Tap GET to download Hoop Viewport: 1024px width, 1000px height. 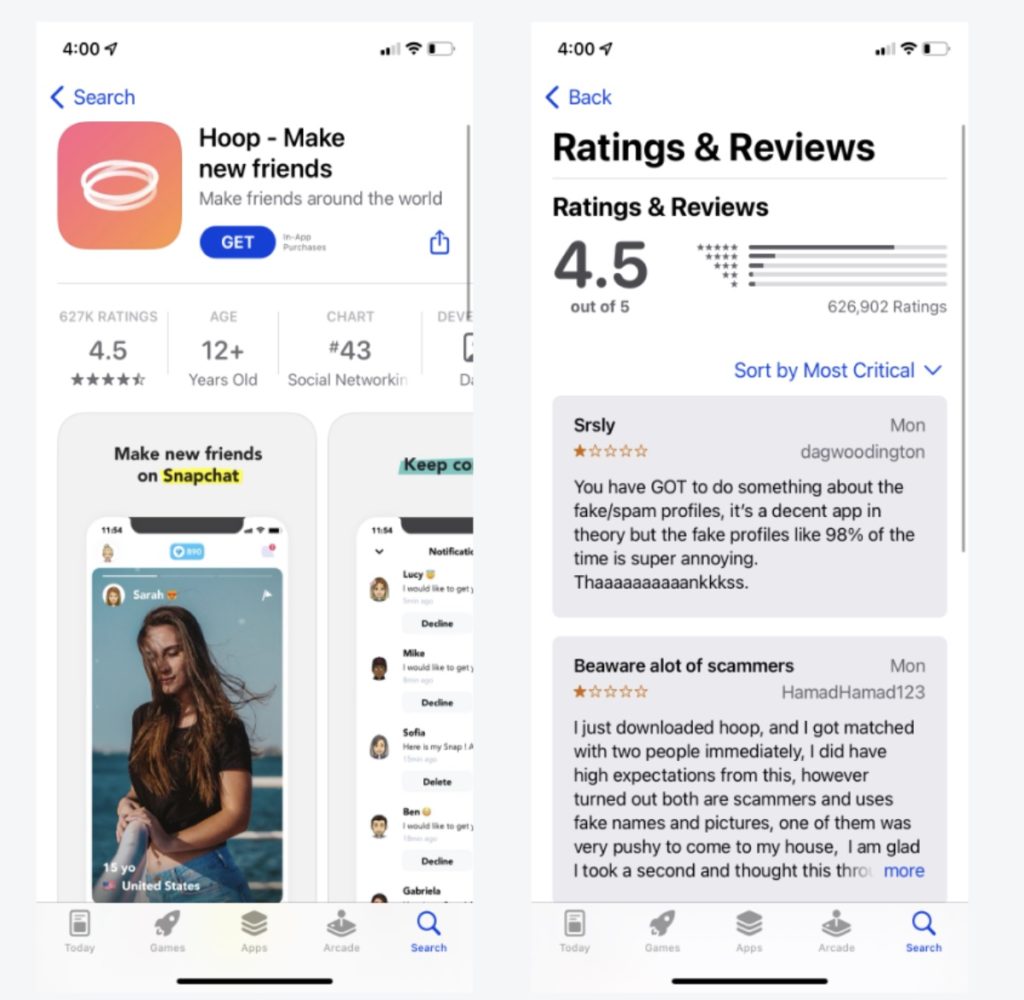[237, 242]
